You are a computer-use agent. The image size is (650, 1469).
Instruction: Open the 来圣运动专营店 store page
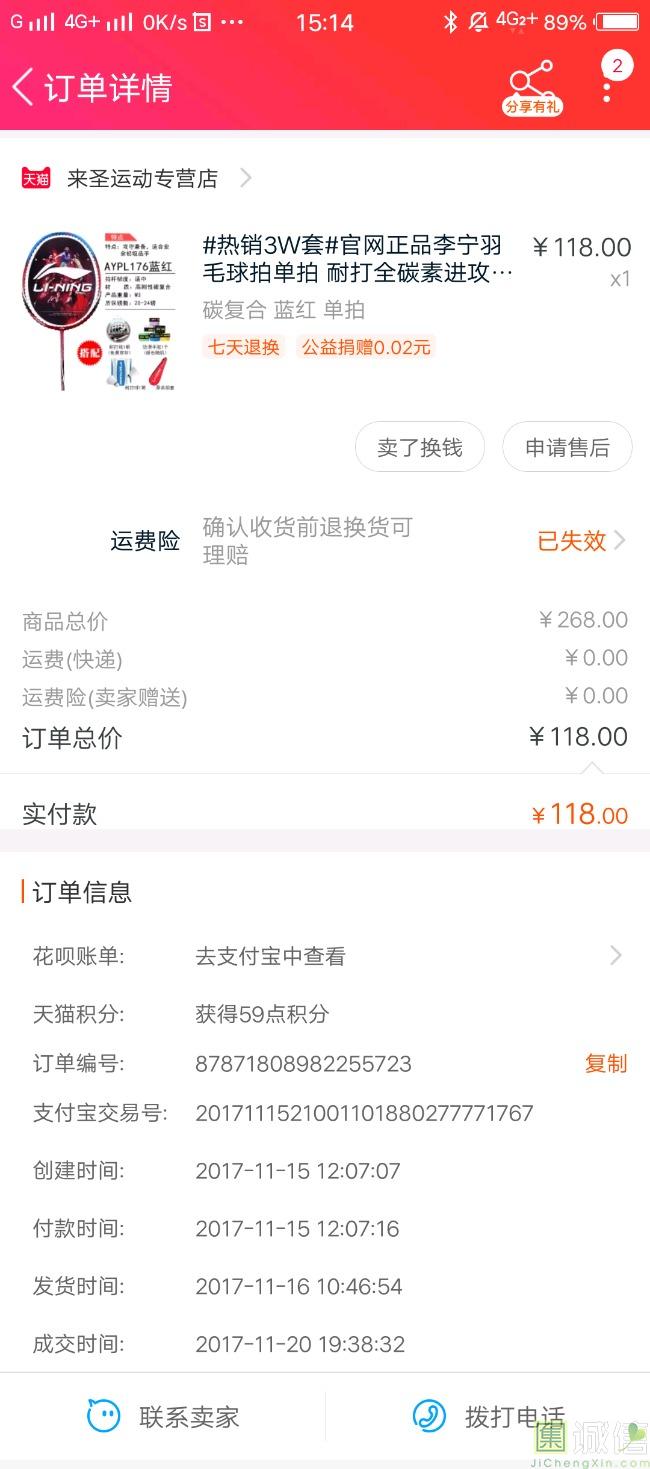pyautogui.click(x=136, y=179)
